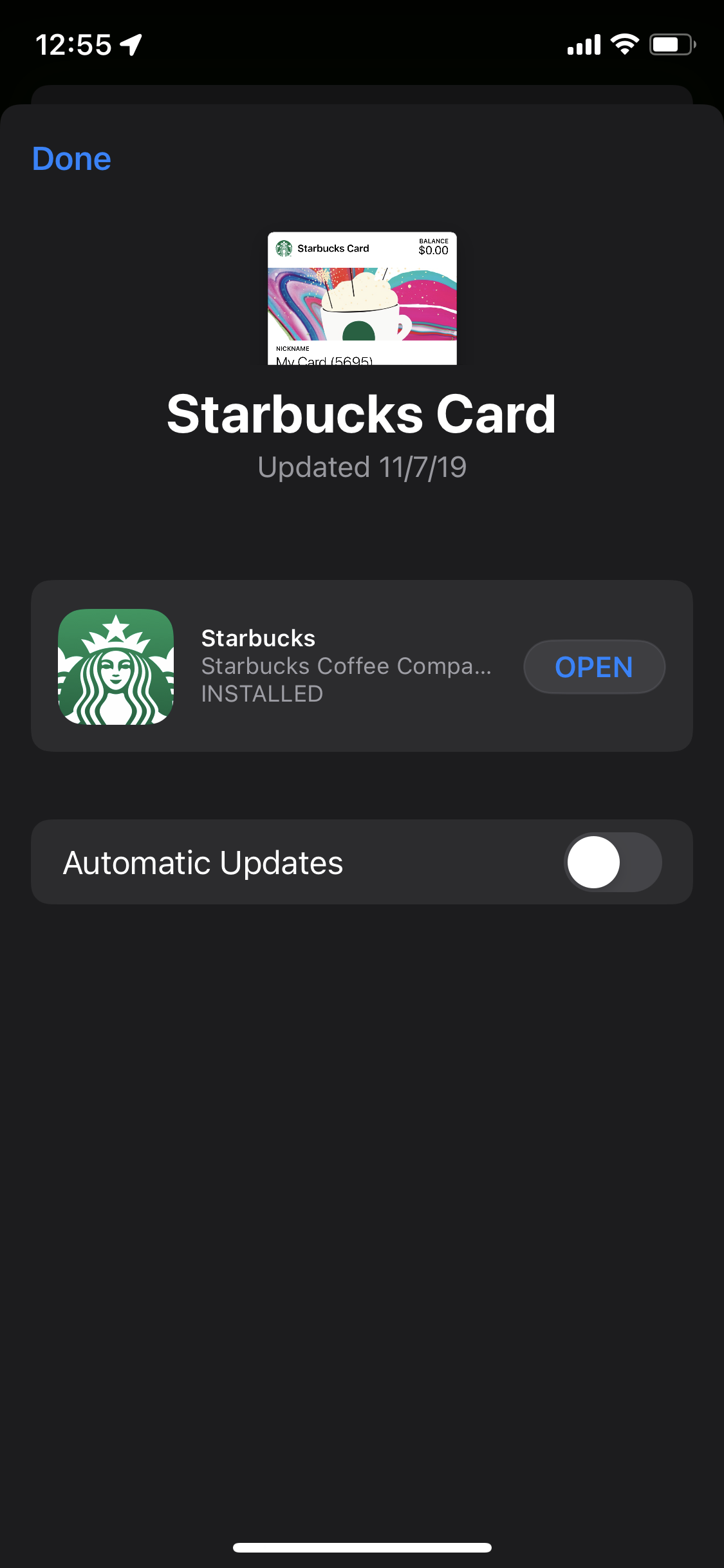Open the Starbucks app
Viewport: 724px width, 1568px height.
tap(593, 667)
